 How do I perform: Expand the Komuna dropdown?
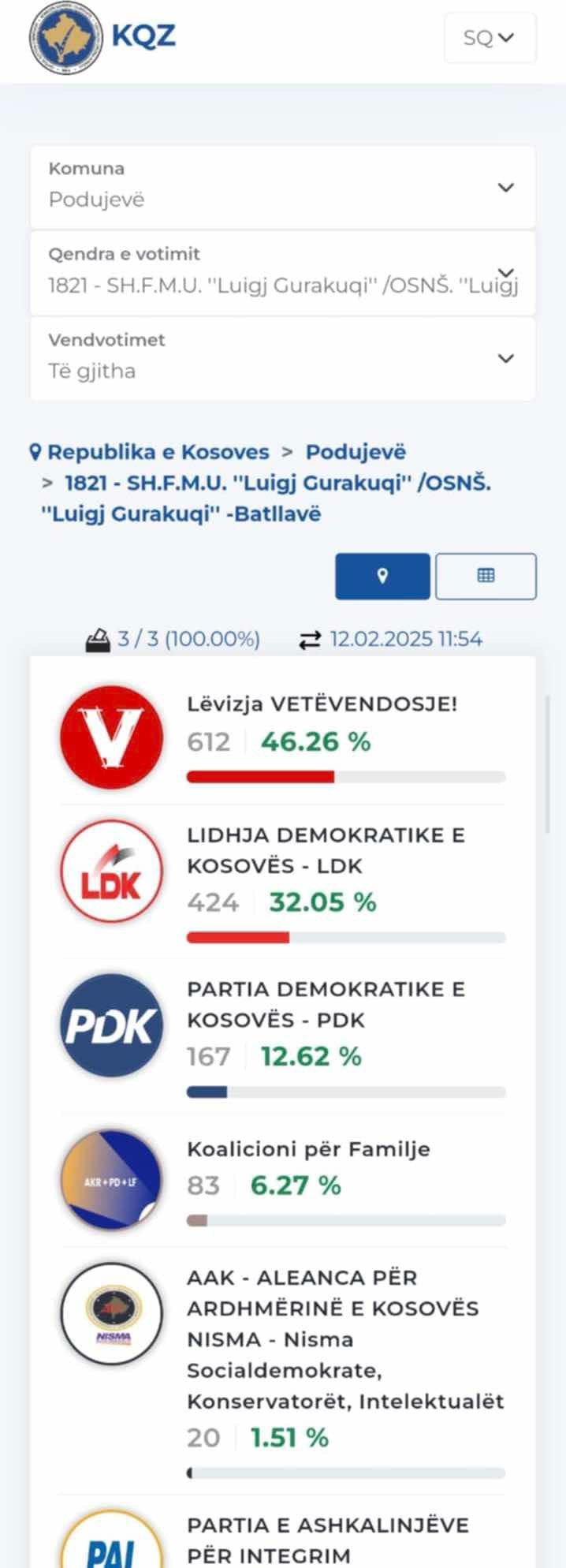282,187
